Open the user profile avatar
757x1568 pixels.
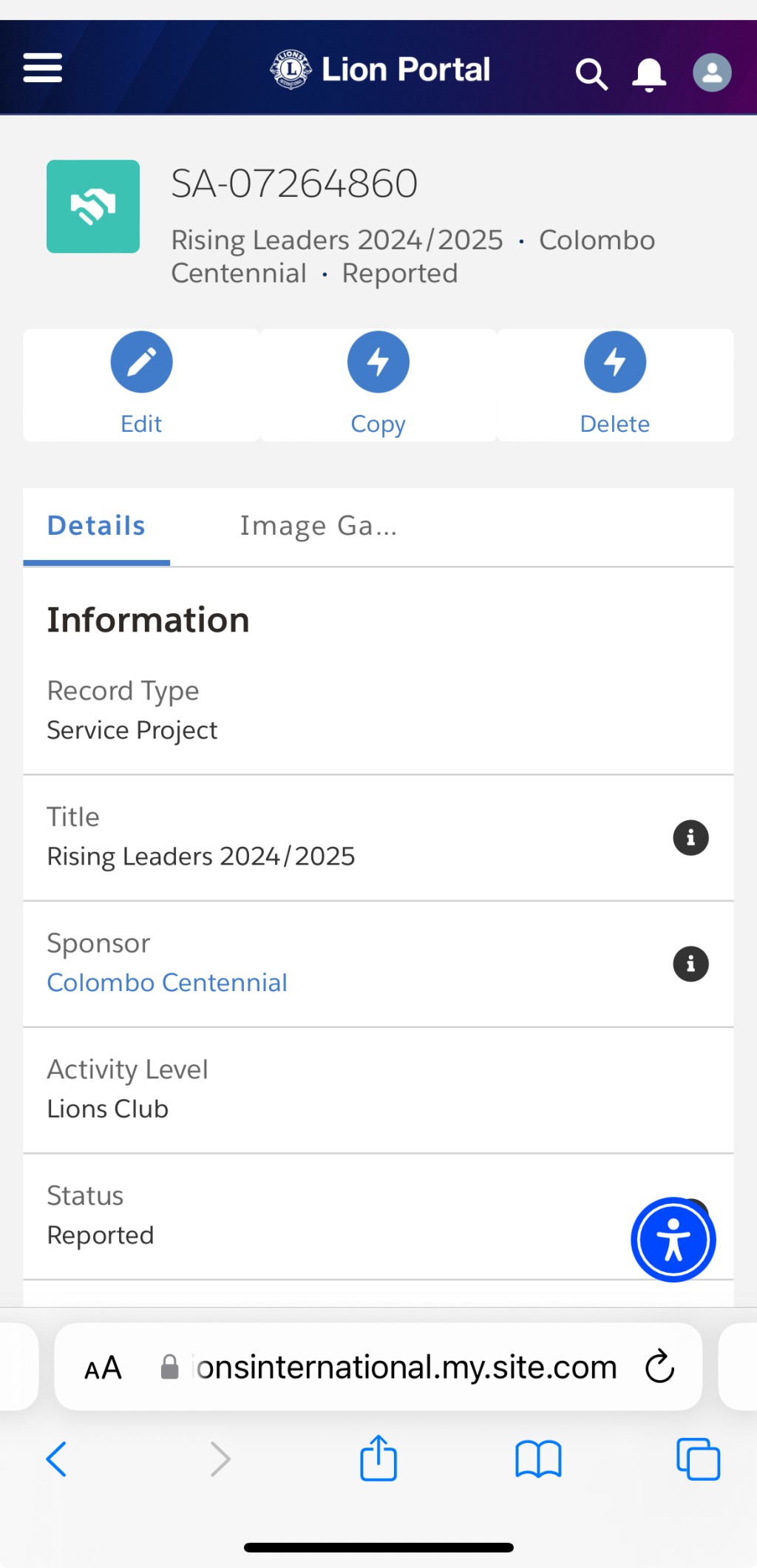click(x=712, y=72)
